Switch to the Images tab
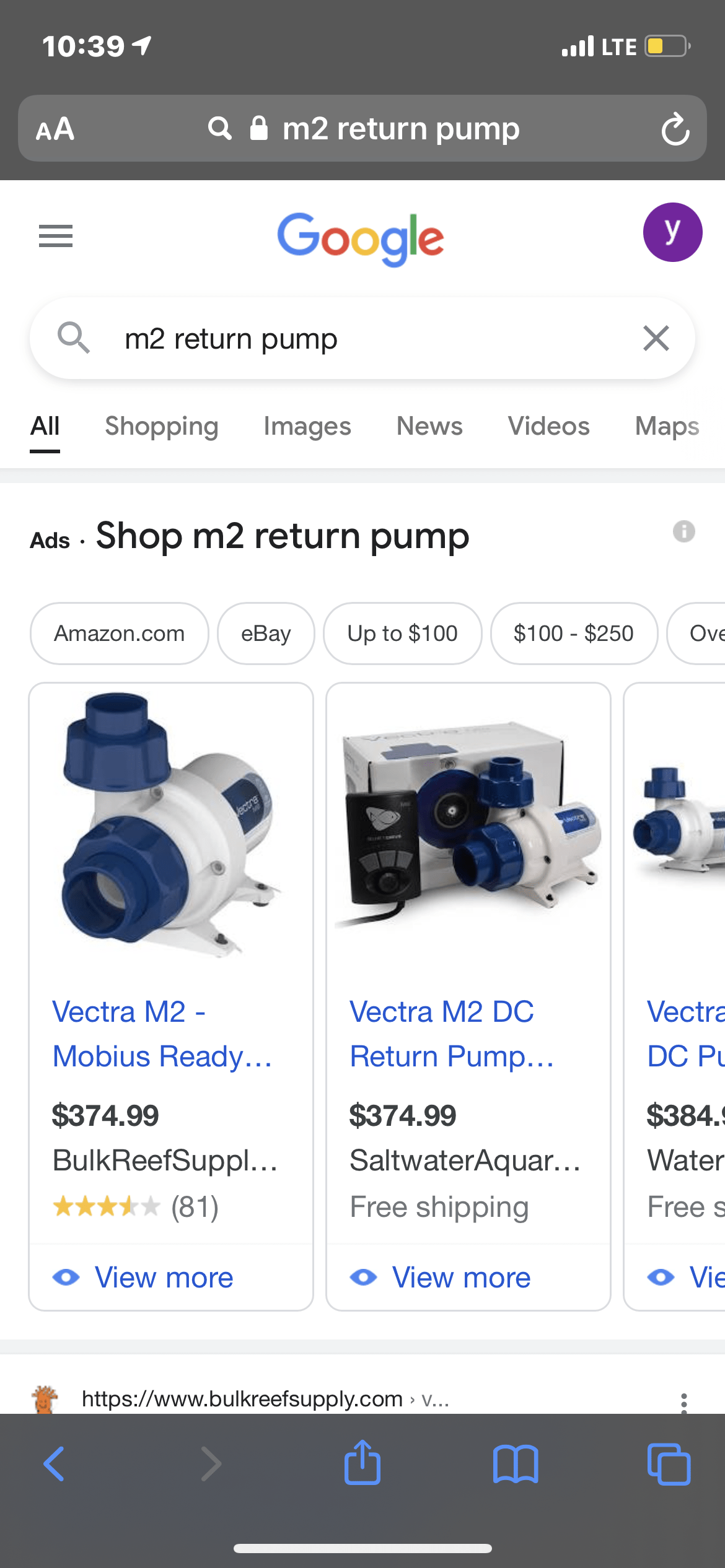 [x=307, y=426]
